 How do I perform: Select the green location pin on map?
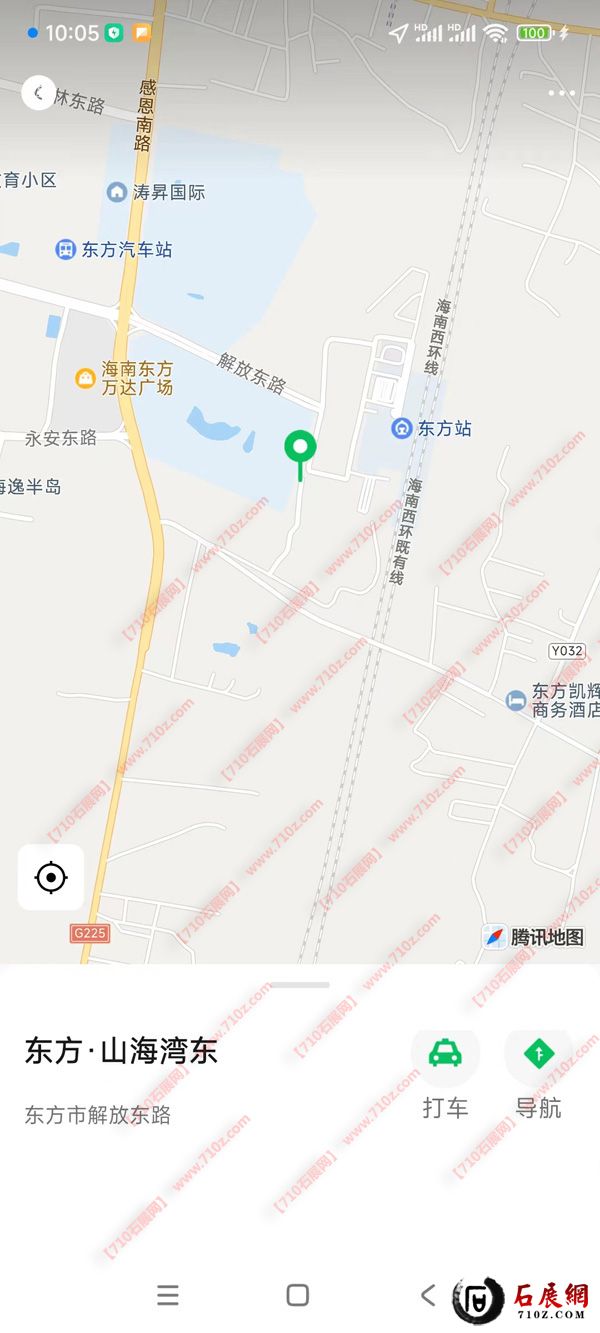[300, 448]
